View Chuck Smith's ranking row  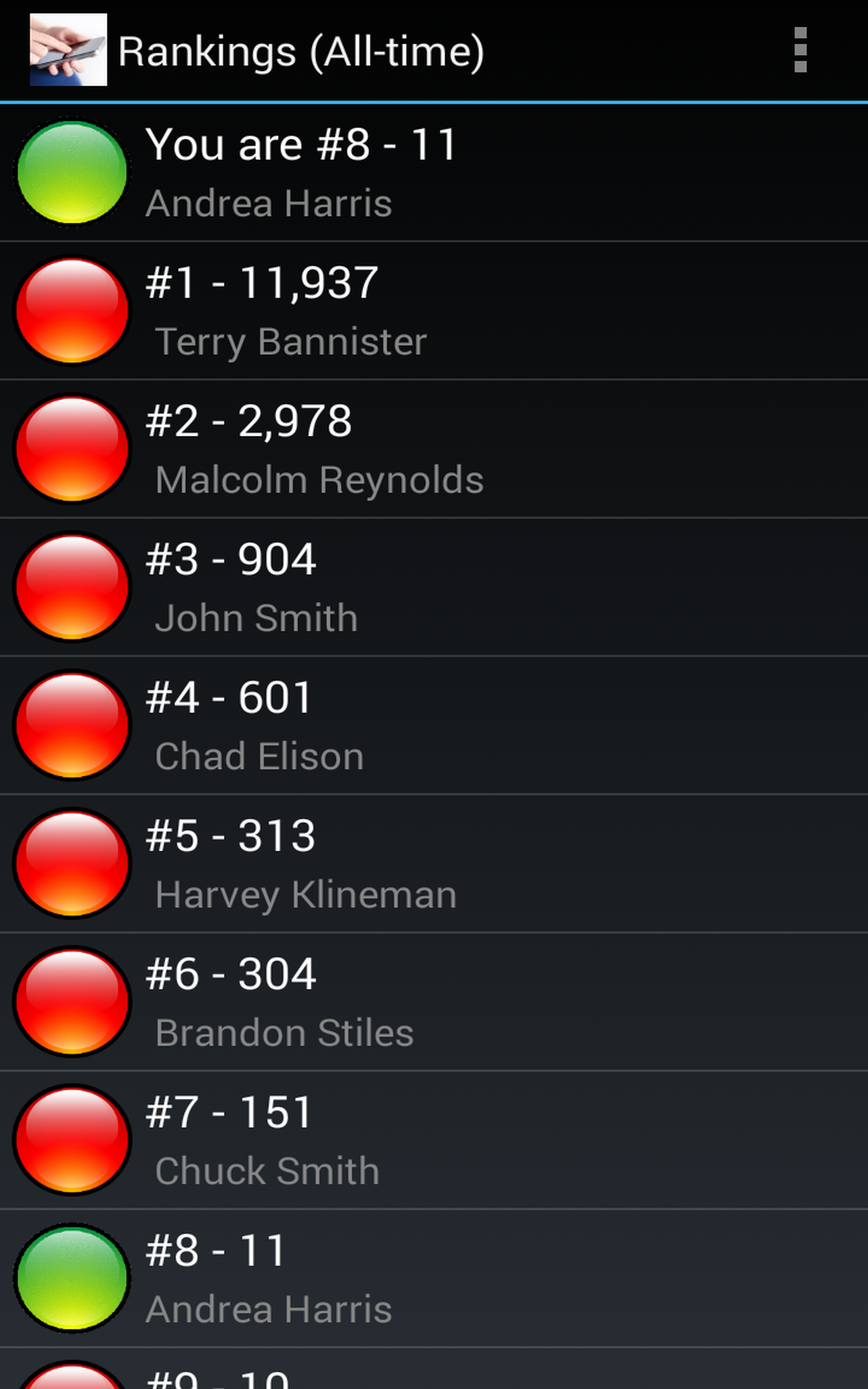[x=434, y=1140]
